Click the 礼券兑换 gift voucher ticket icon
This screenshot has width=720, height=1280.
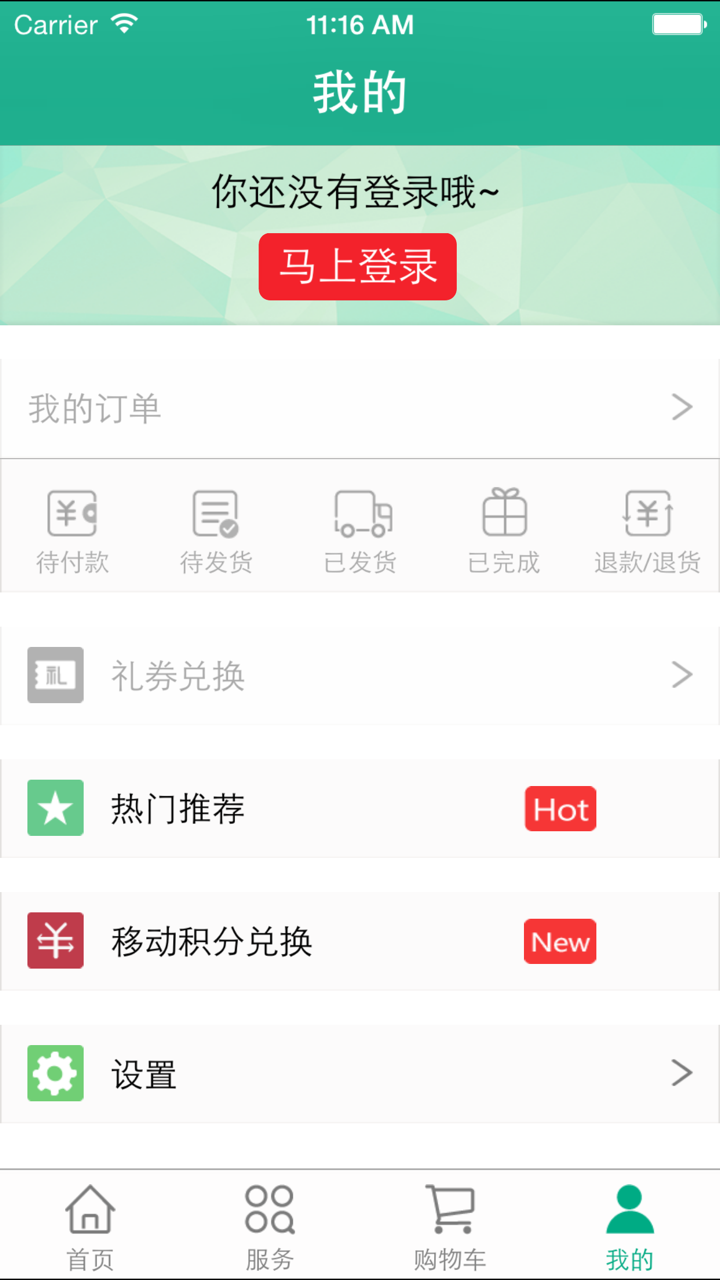pyautogui.click(x=55, y=675)
